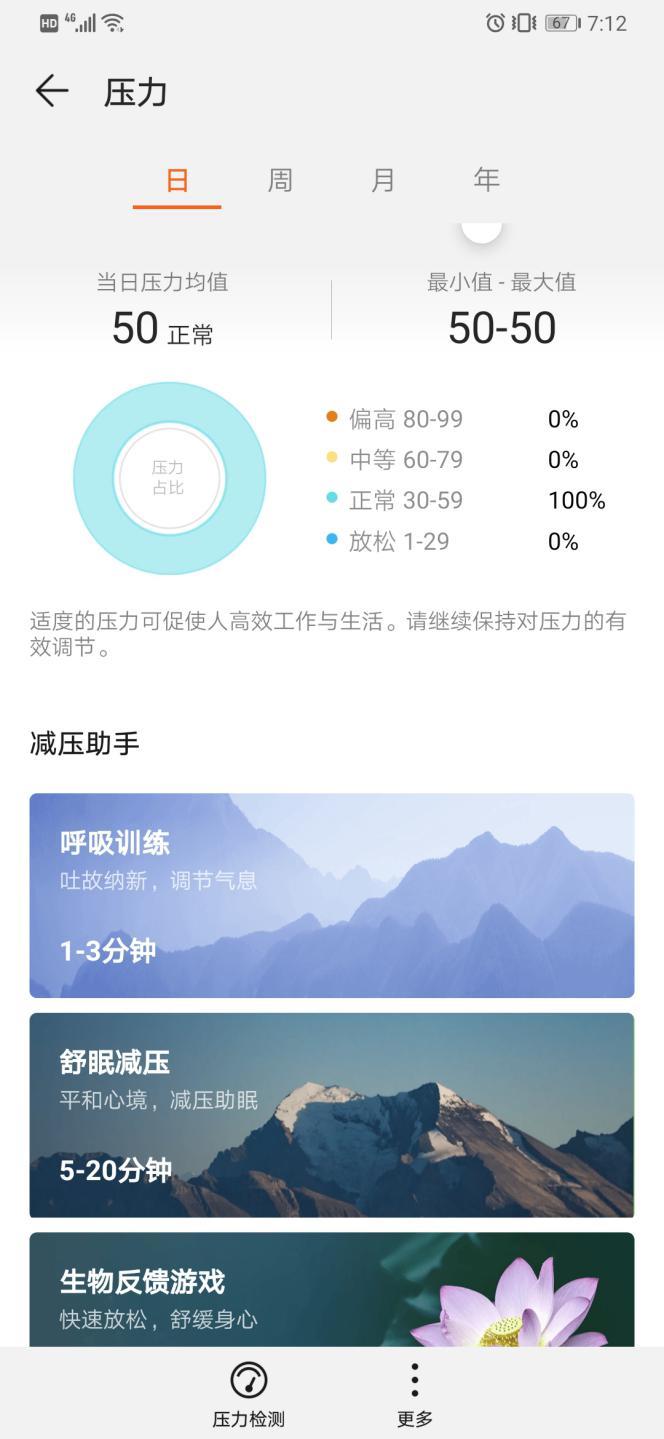
Task: Switch to the 年 tab
Action: [486, 180]
